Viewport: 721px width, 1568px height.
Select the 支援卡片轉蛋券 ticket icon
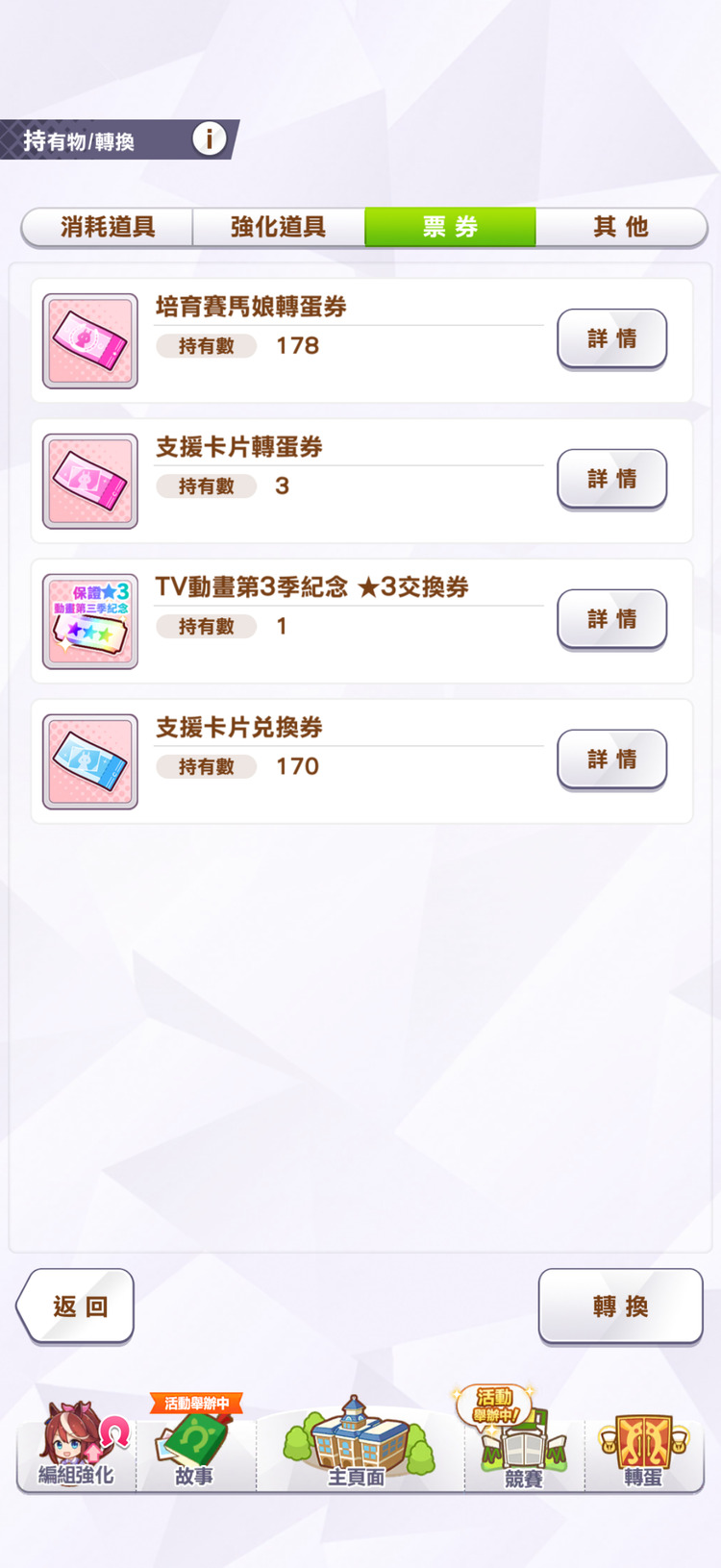(89, 479)
